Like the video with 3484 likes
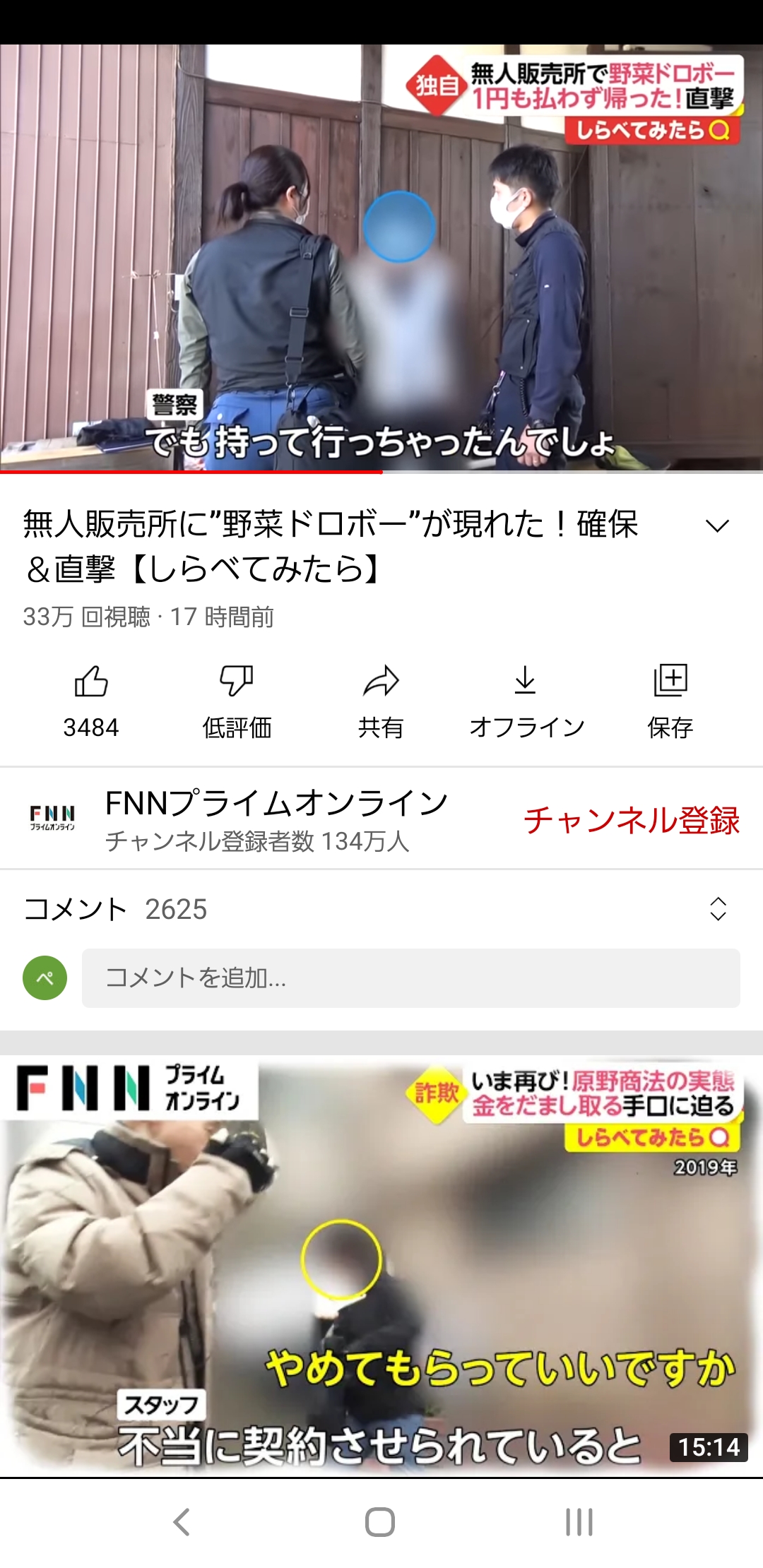Viewport: 763px width, 1568px height. [91, 701]
